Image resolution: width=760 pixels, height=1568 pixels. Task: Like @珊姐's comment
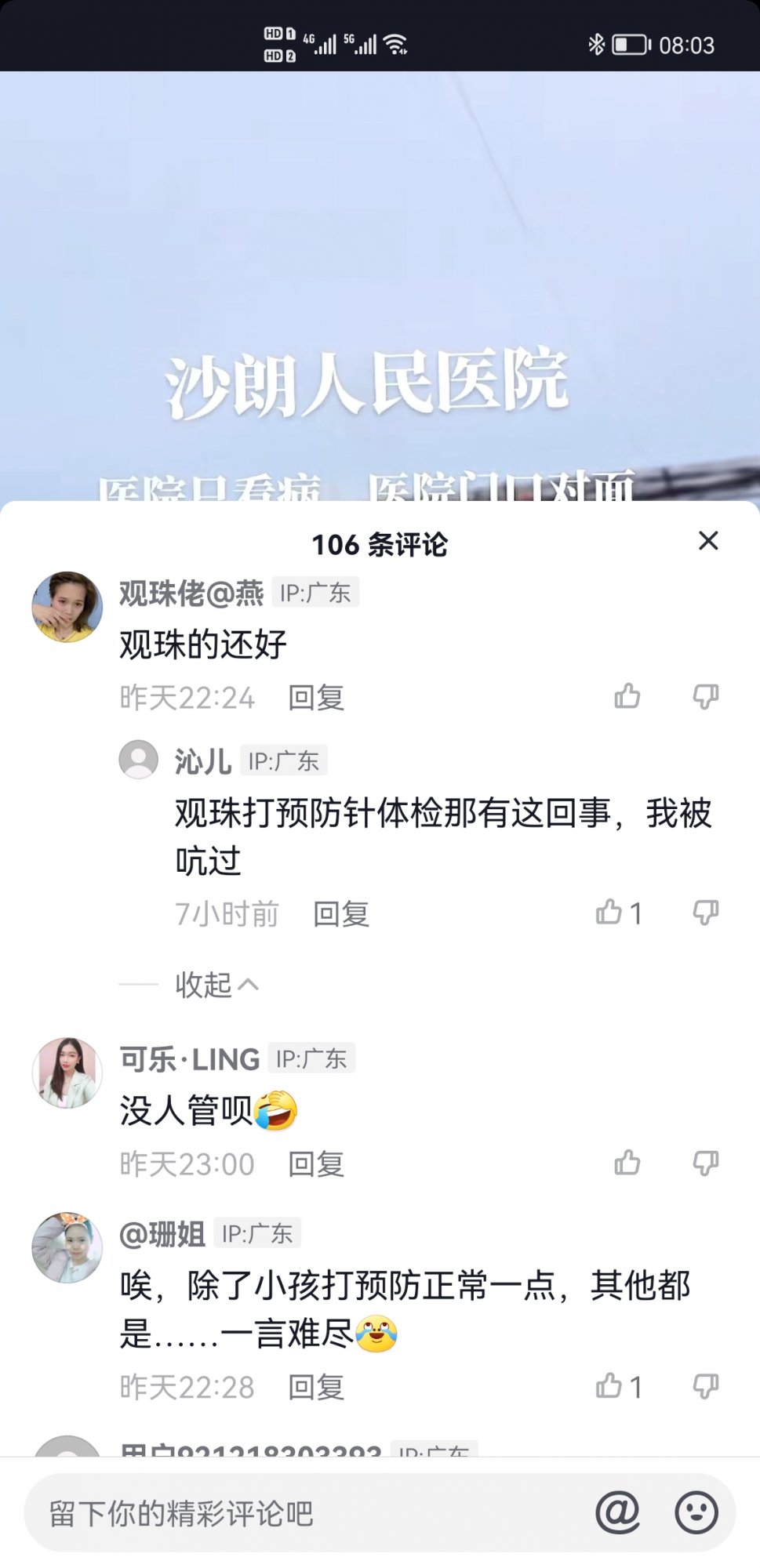[609, 1386]
